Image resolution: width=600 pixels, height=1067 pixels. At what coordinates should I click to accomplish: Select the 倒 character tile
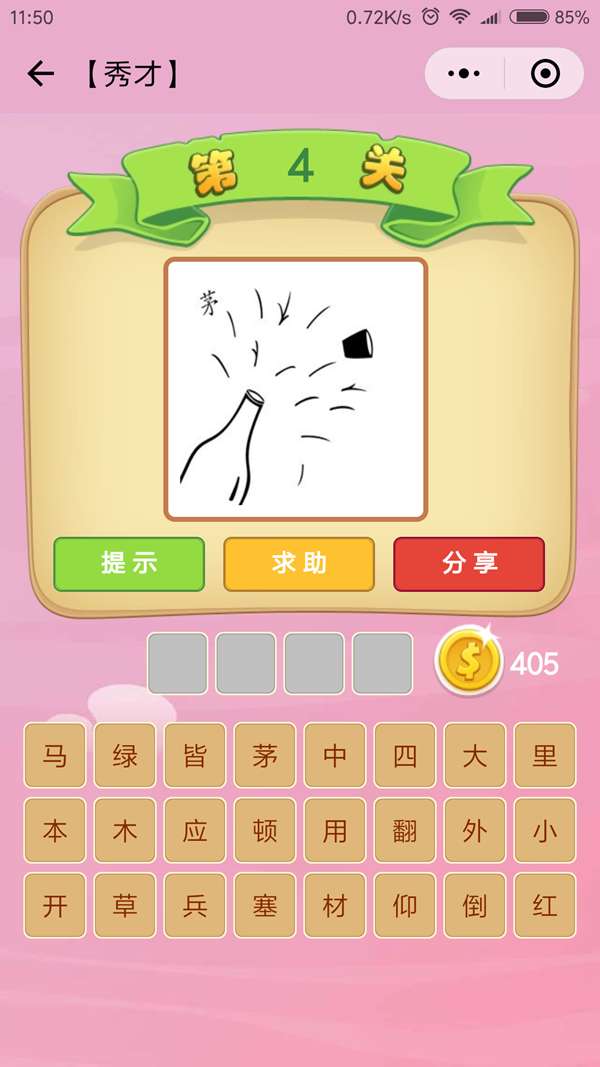click(x=475, y=906)
